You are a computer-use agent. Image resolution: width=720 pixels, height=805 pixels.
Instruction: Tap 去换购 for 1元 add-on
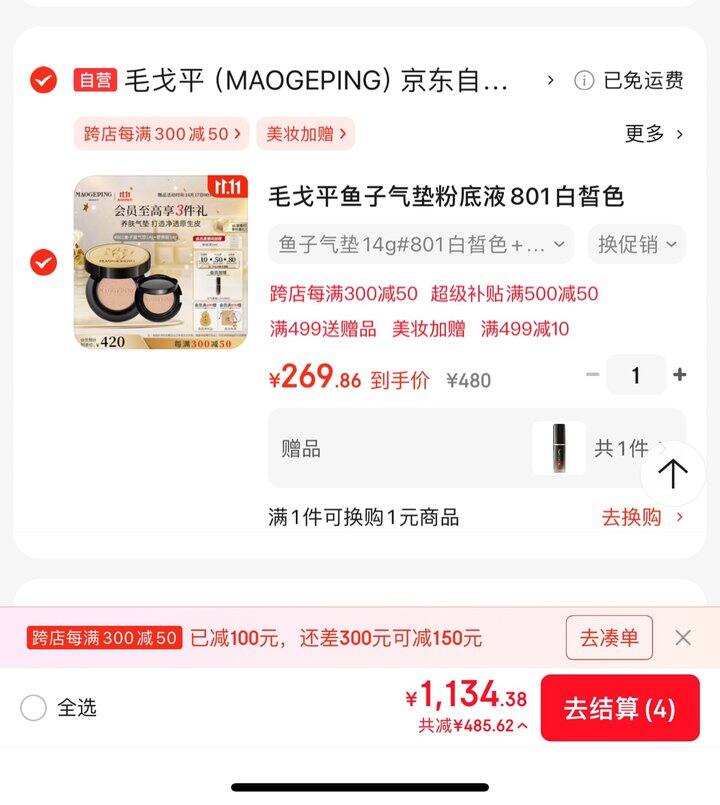tap(642, 517)
